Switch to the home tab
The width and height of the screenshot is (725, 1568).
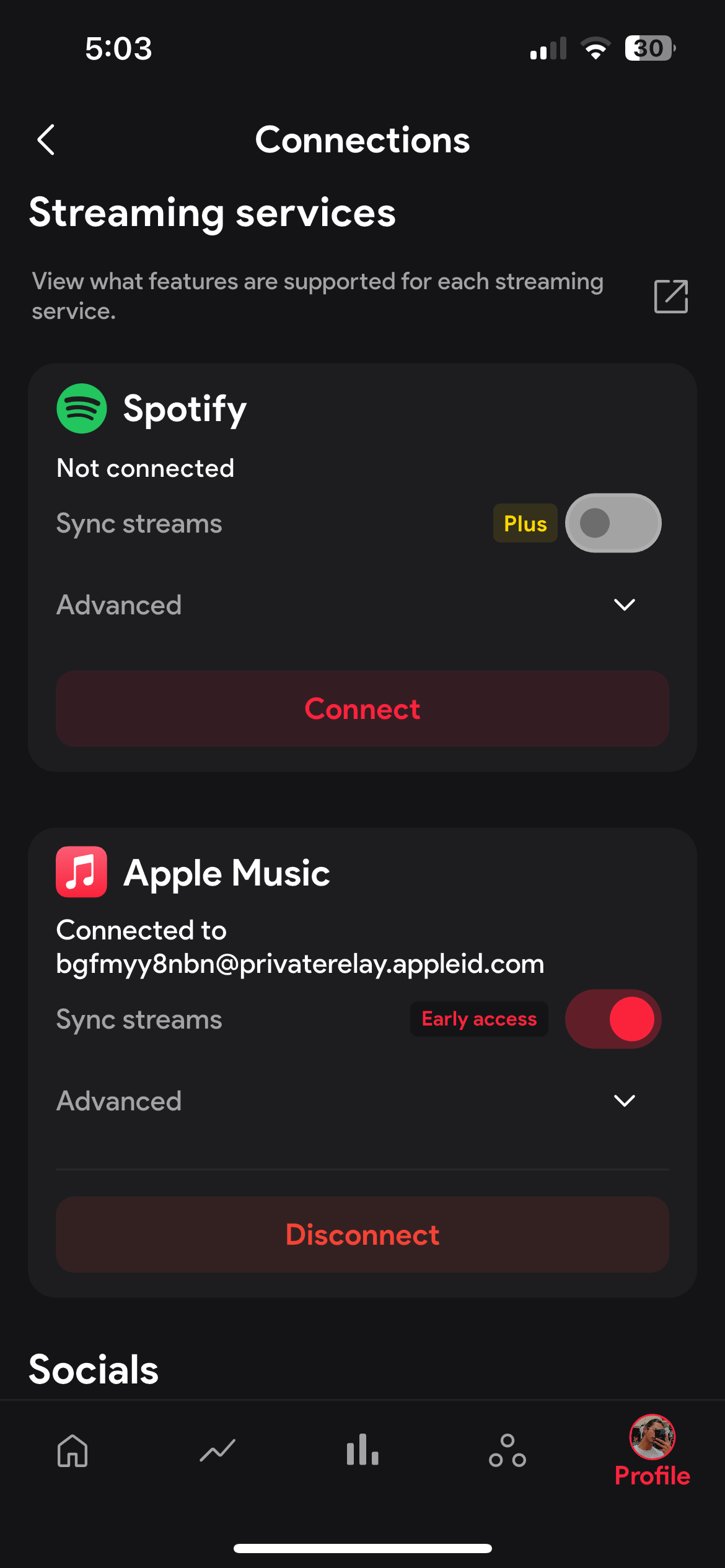click(72, 1451)
